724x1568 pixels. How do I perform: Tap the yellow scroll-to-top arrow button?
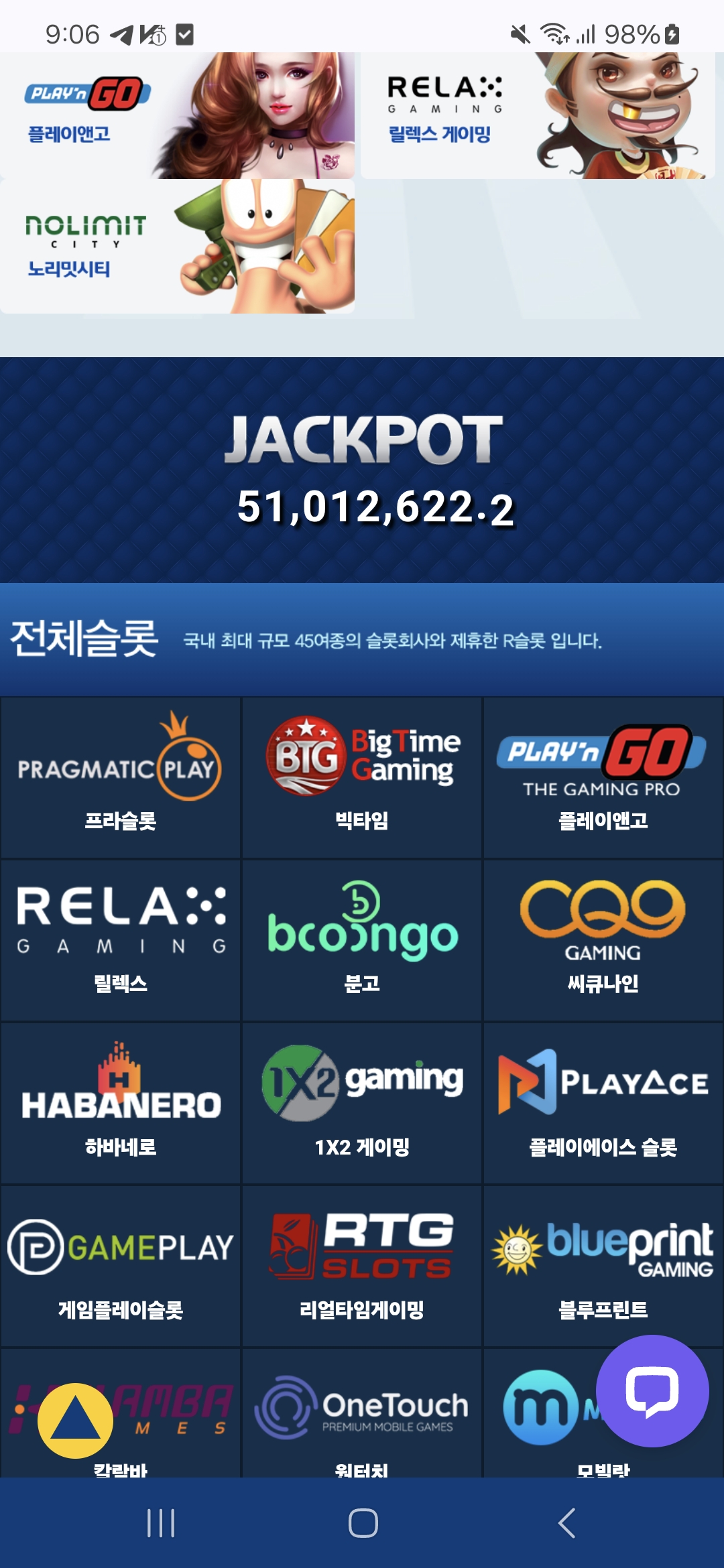click(x=75, y=1421)
